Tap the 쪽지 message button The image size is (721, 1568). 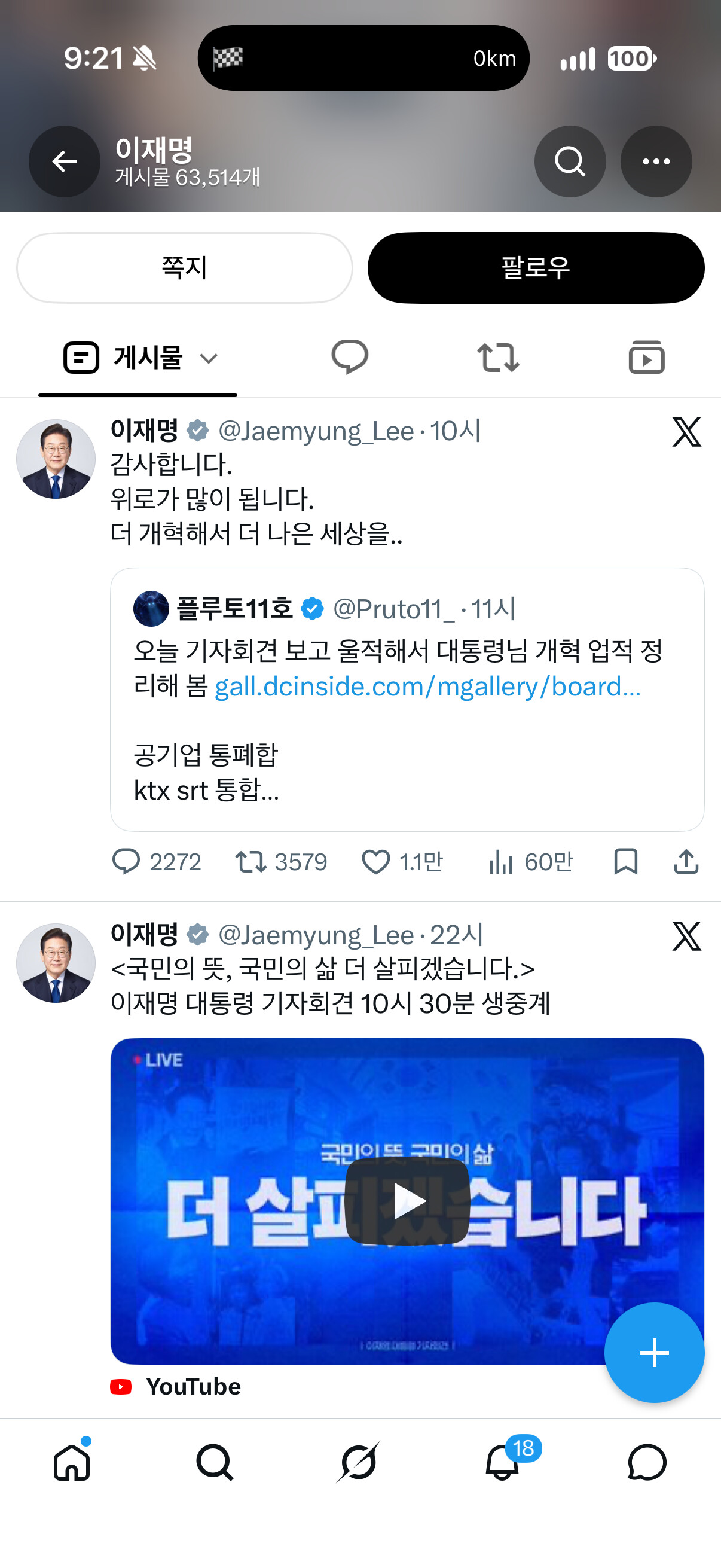coord(184,268)
